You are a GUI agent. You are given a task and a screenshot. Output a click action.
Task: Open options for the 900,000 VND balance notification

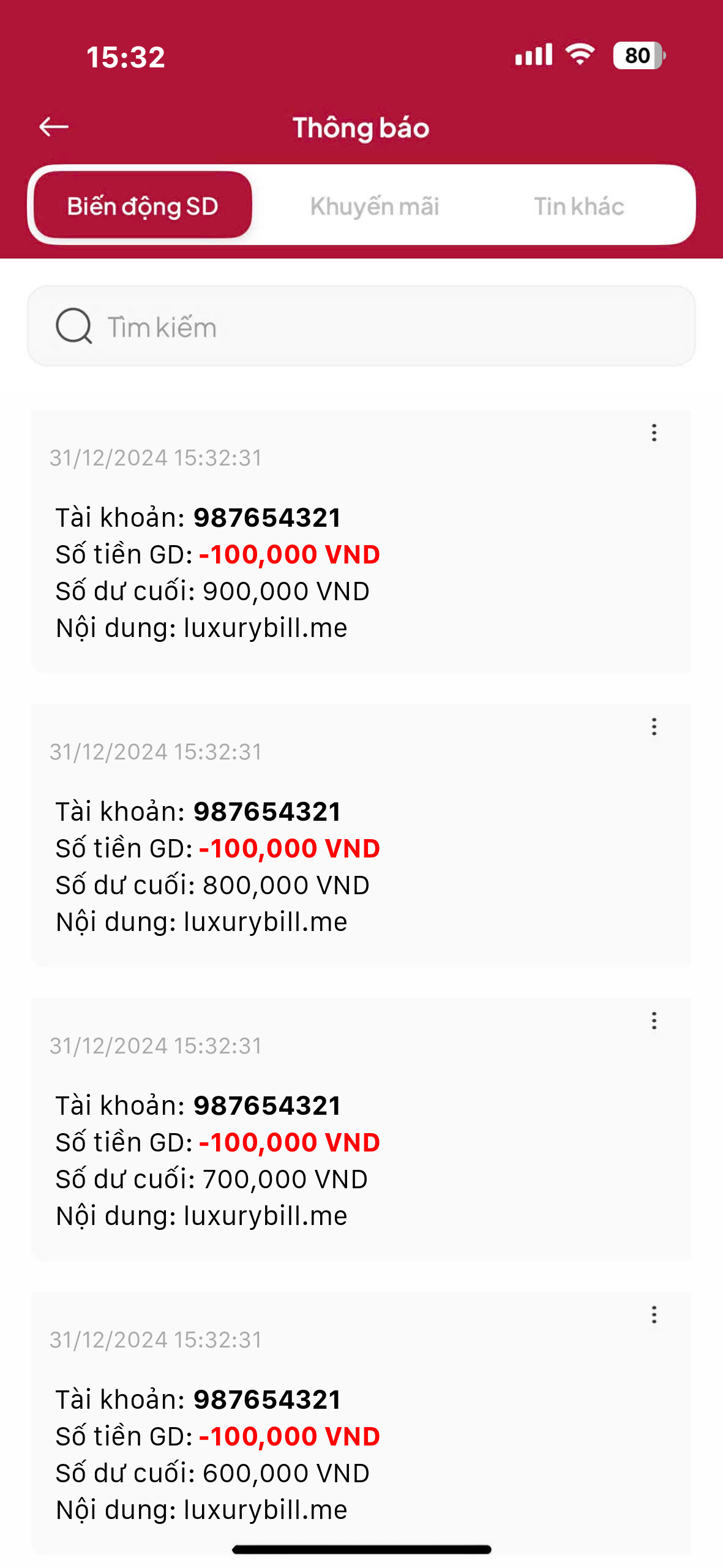tap(654, 433)
